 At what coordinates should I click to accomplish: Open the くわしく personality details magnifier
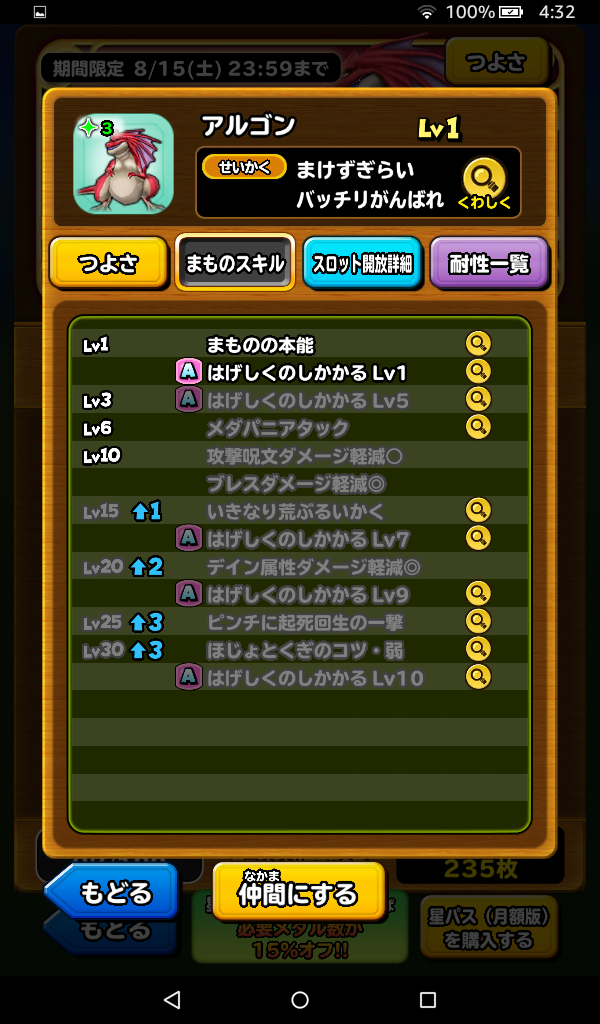pos(484,183)
